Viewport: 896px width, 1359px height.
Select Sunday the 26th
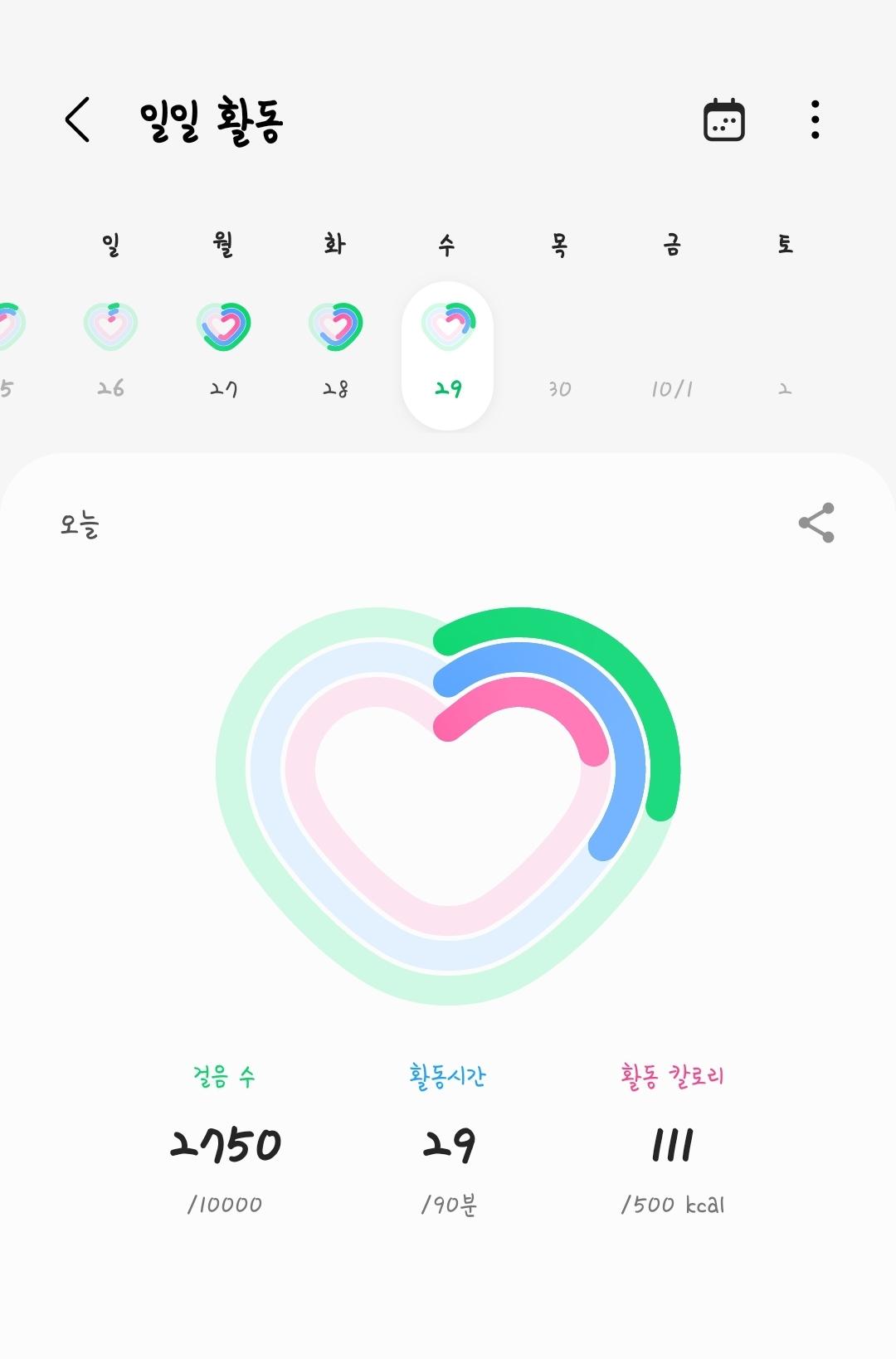pos(110,348)
